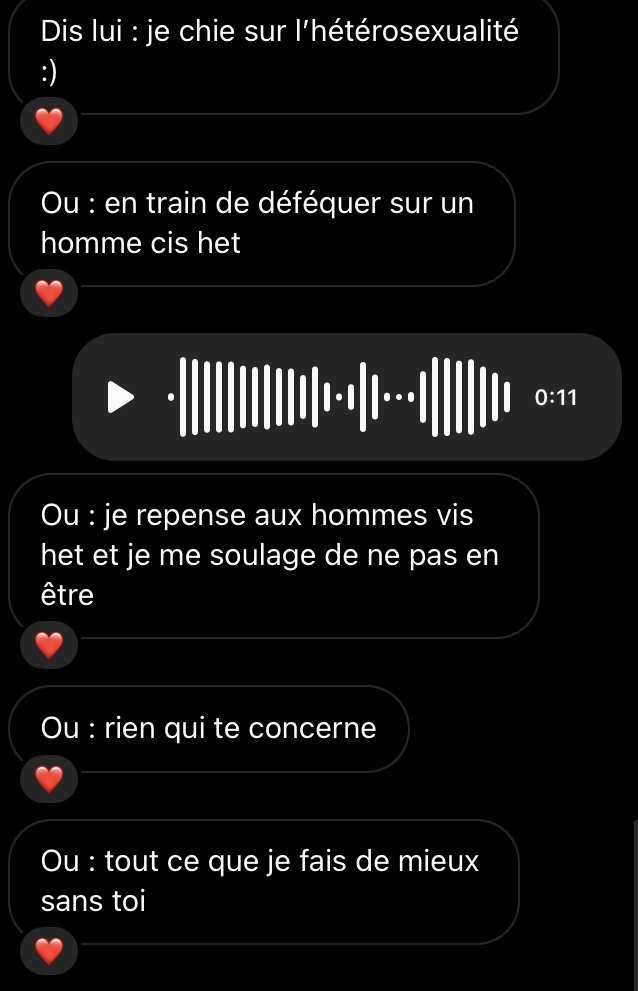
Task: View heart reaction under 'hommes vis het' message
Action: (x=49, y=645)
